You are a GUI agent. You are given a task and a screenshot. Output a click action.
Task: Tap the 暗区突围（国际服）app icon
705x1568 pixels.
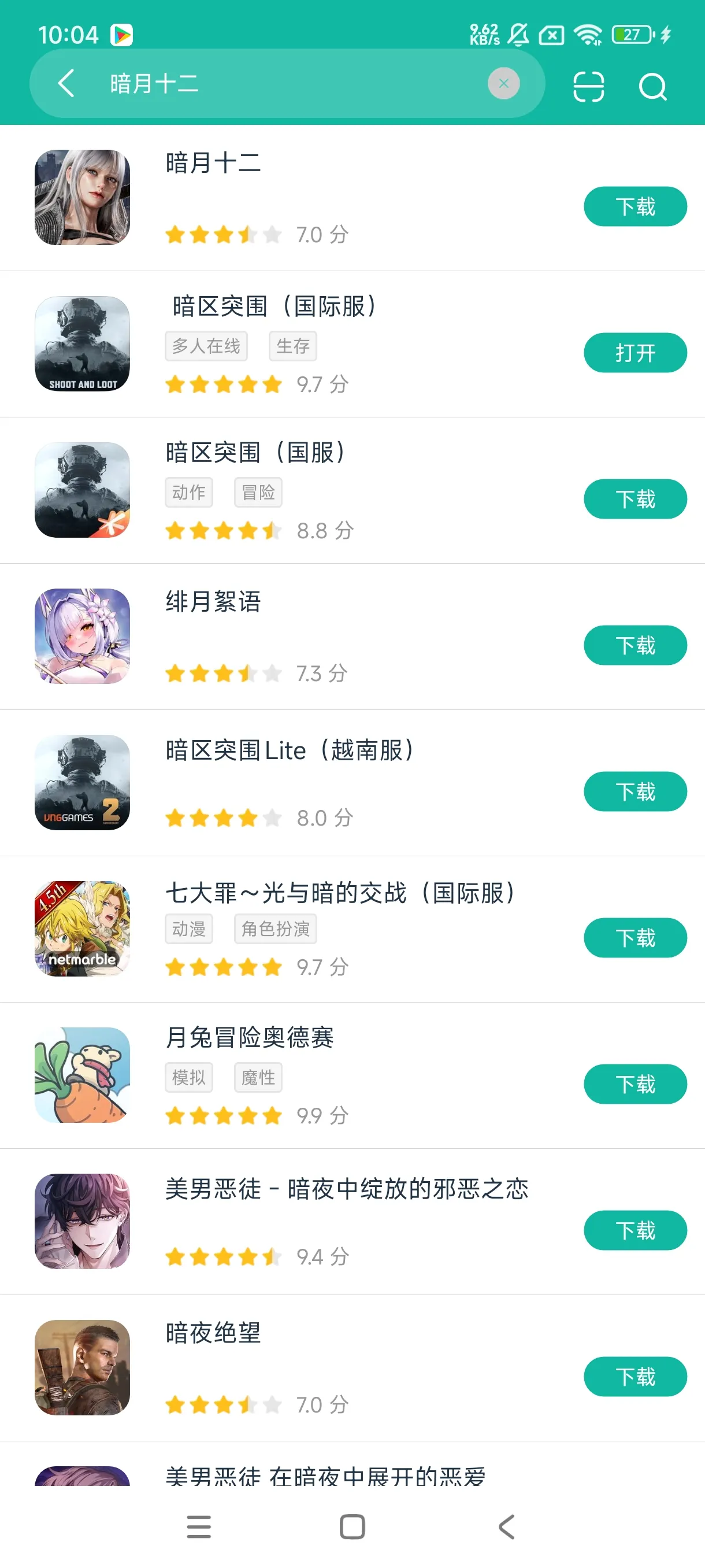click(83, 345)
